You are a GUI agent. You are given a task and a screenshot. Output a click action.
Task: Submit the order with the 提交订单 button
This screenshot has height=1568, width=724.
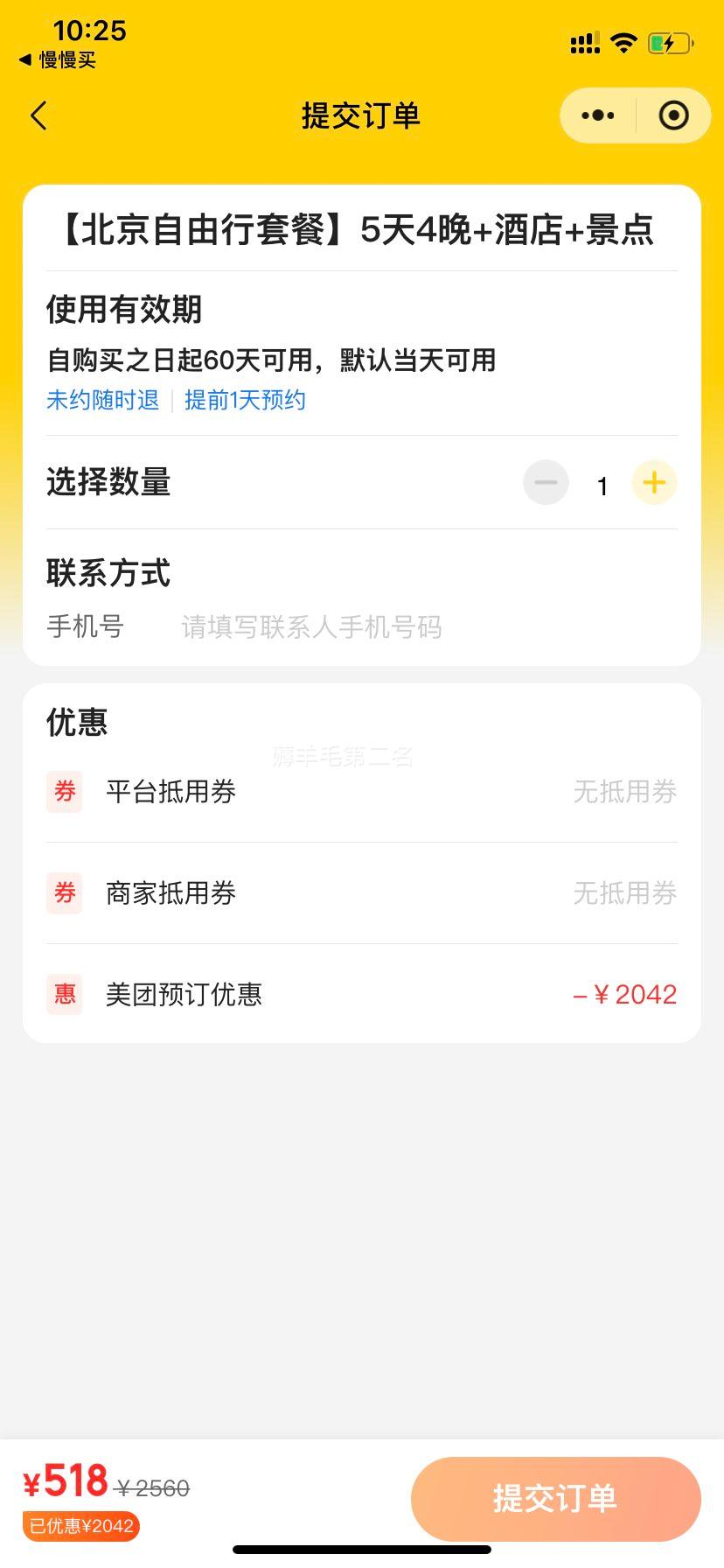tap(555, 1498)
